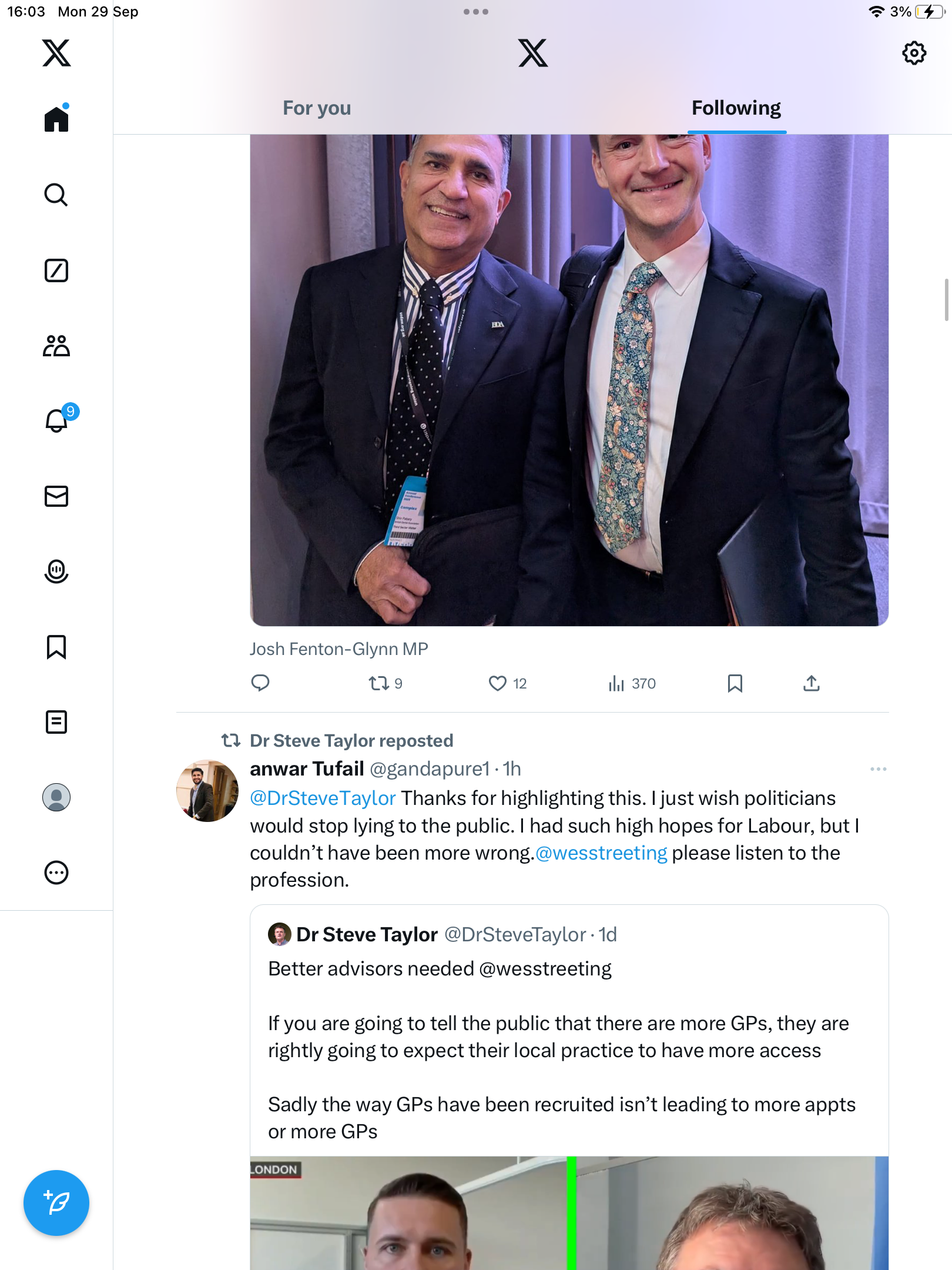Open the More options circle
Screen dimensions: 952x1270
click(x=56, y=873)
